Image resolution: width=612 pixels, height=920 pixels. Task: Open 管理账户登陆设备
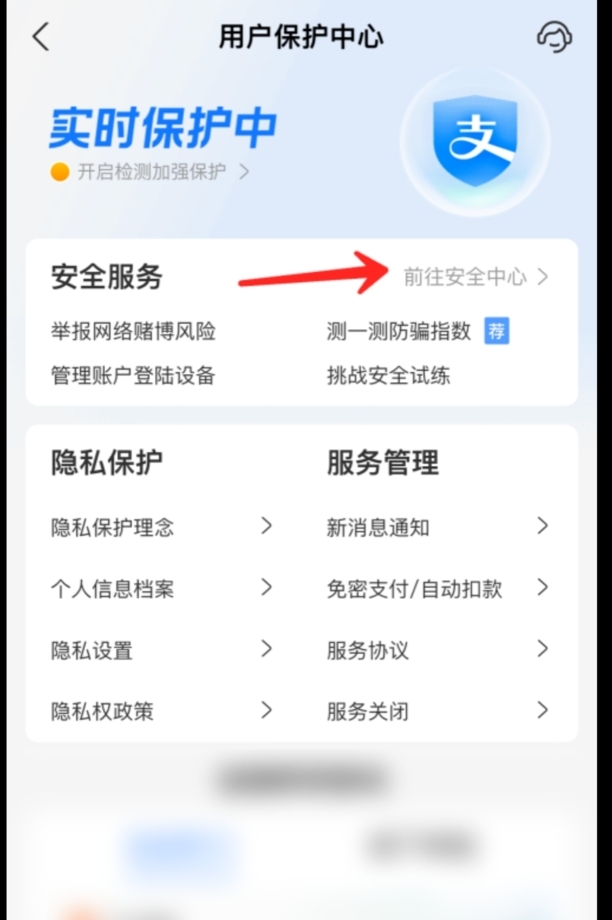tap(133, 376)
